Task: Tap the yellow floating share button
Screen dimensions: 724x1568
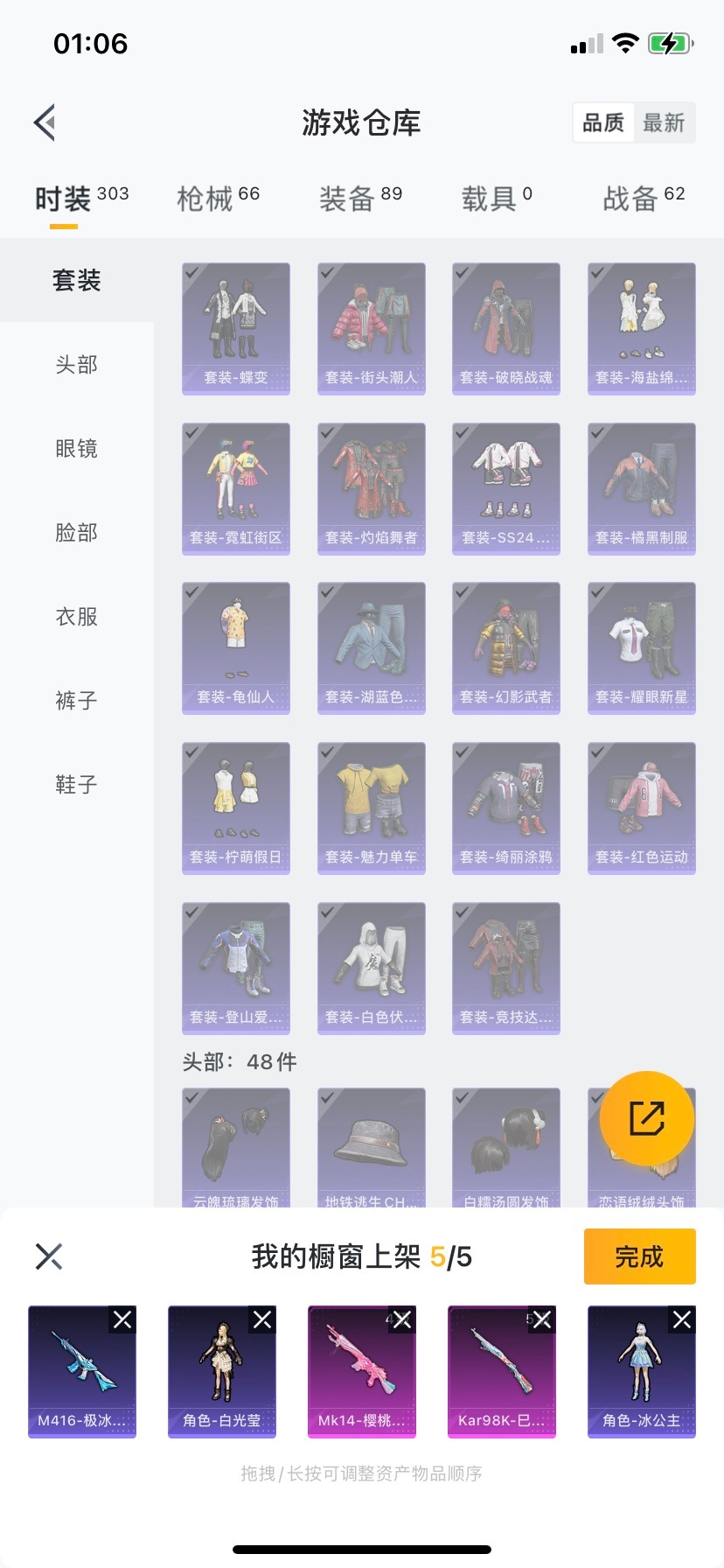Action: coord(647,1118)
